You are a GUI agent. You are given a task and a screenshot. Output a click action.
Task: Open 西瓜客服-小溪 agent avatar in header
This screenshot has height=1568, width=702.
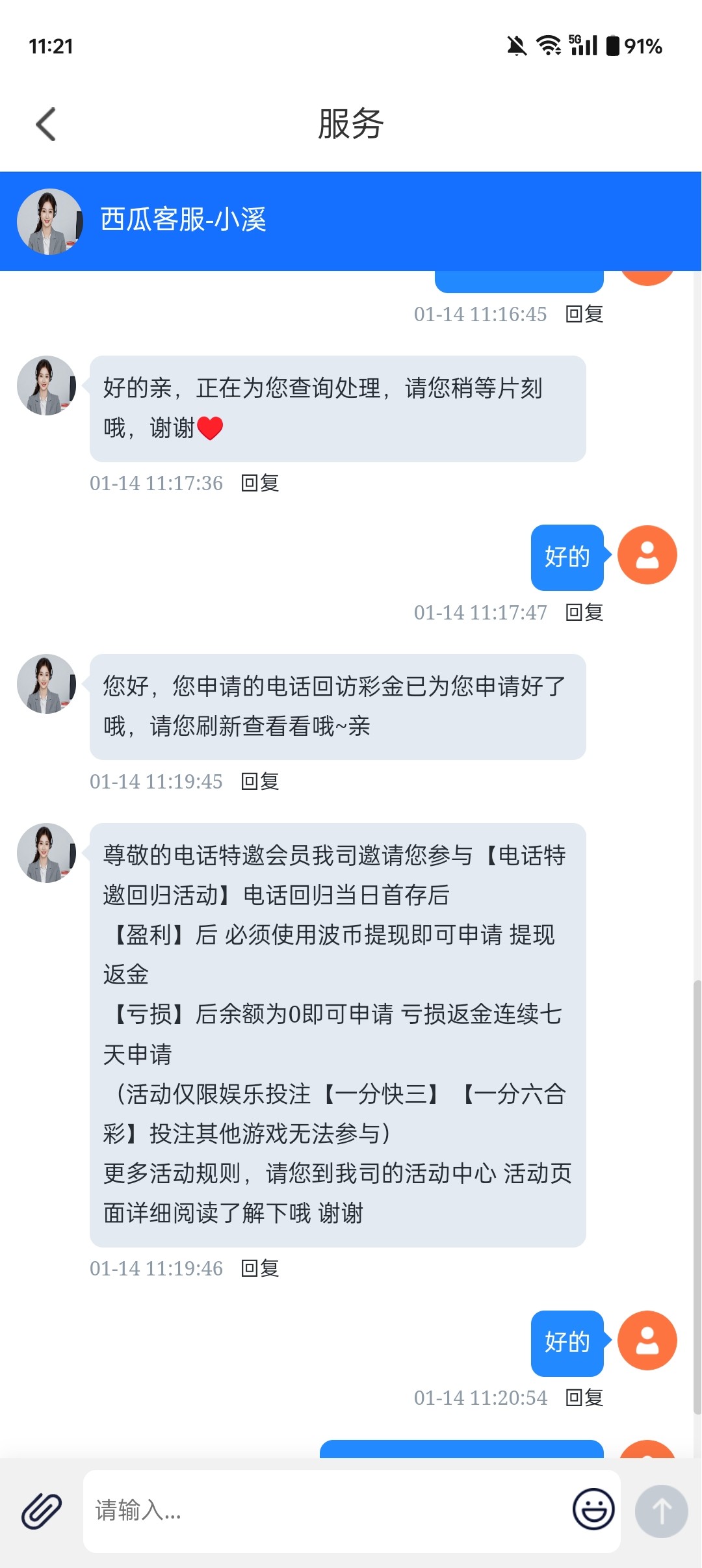click(x=49, y=222)
